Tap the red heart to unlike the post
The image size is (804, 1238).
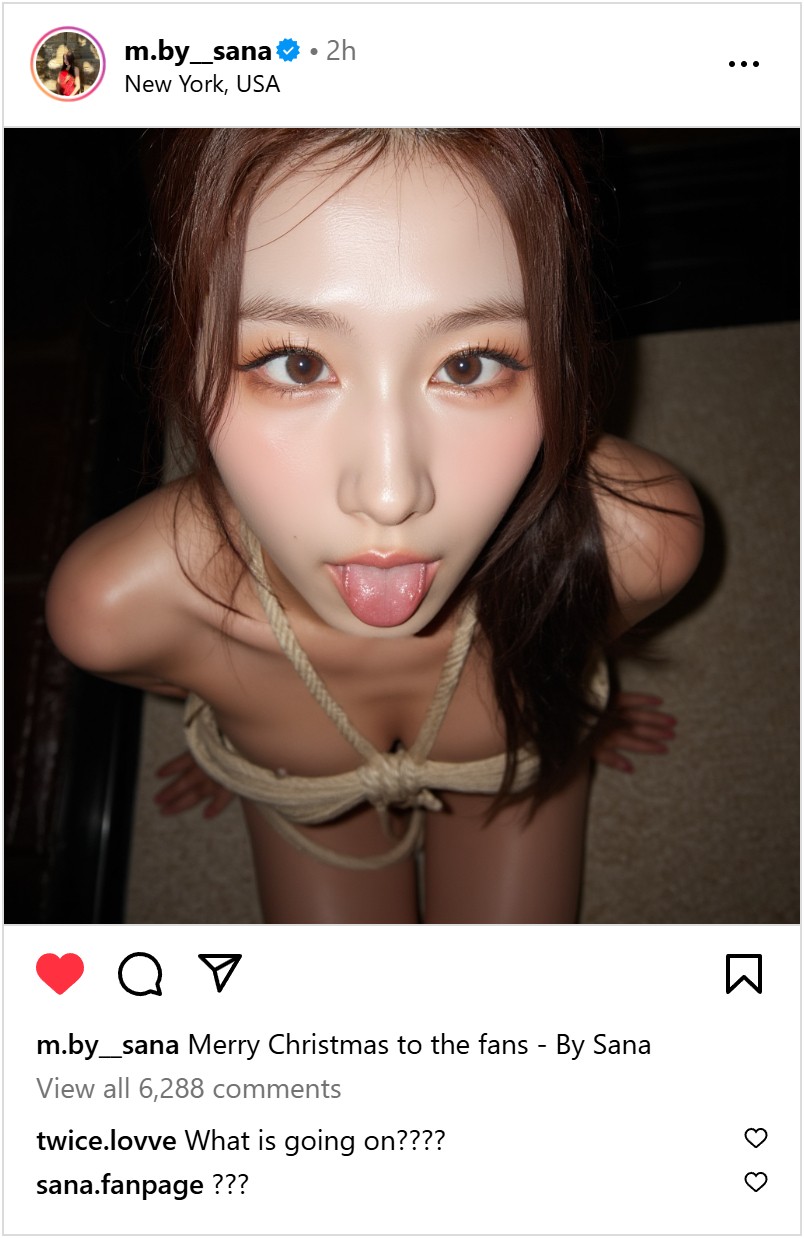60,973
